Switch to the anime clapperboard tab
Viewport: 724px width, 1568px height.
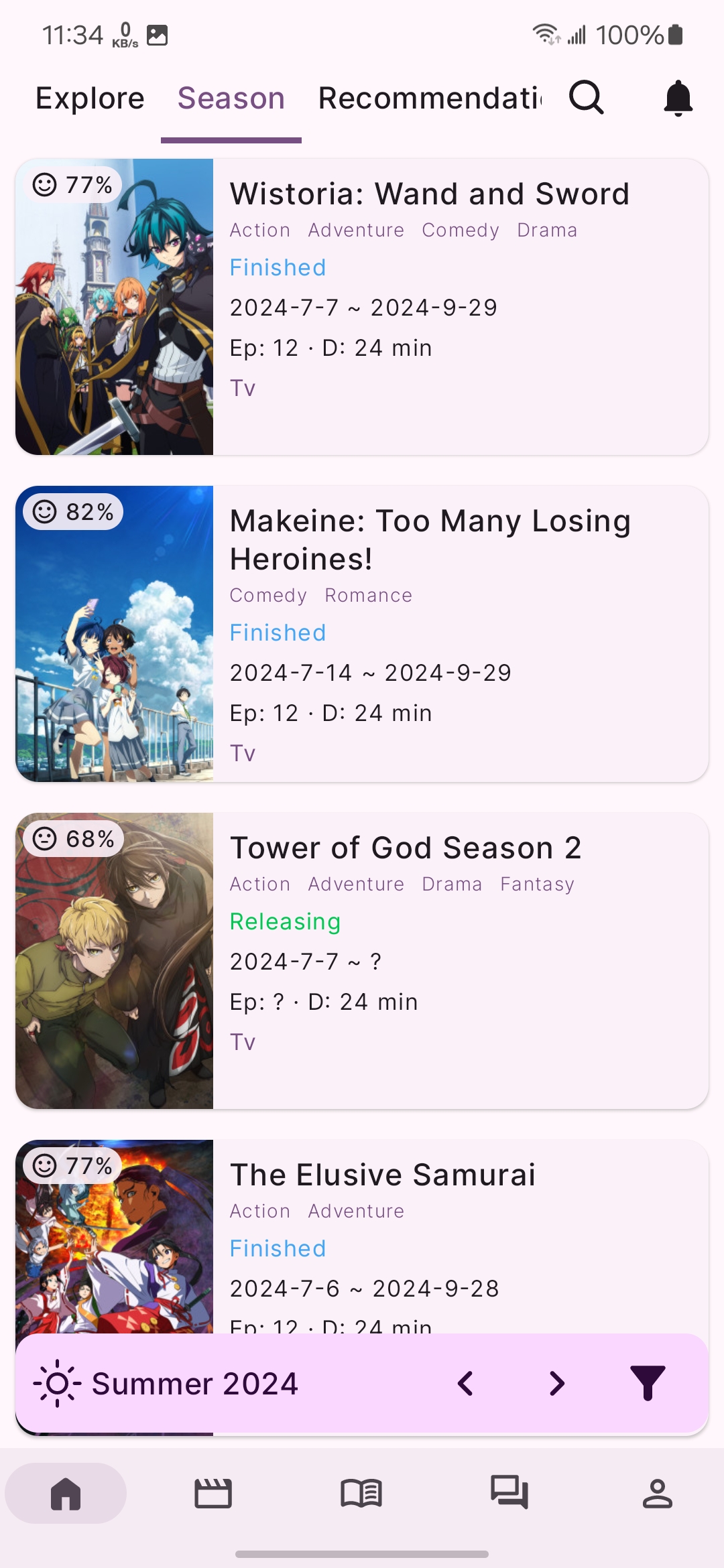213,1494
